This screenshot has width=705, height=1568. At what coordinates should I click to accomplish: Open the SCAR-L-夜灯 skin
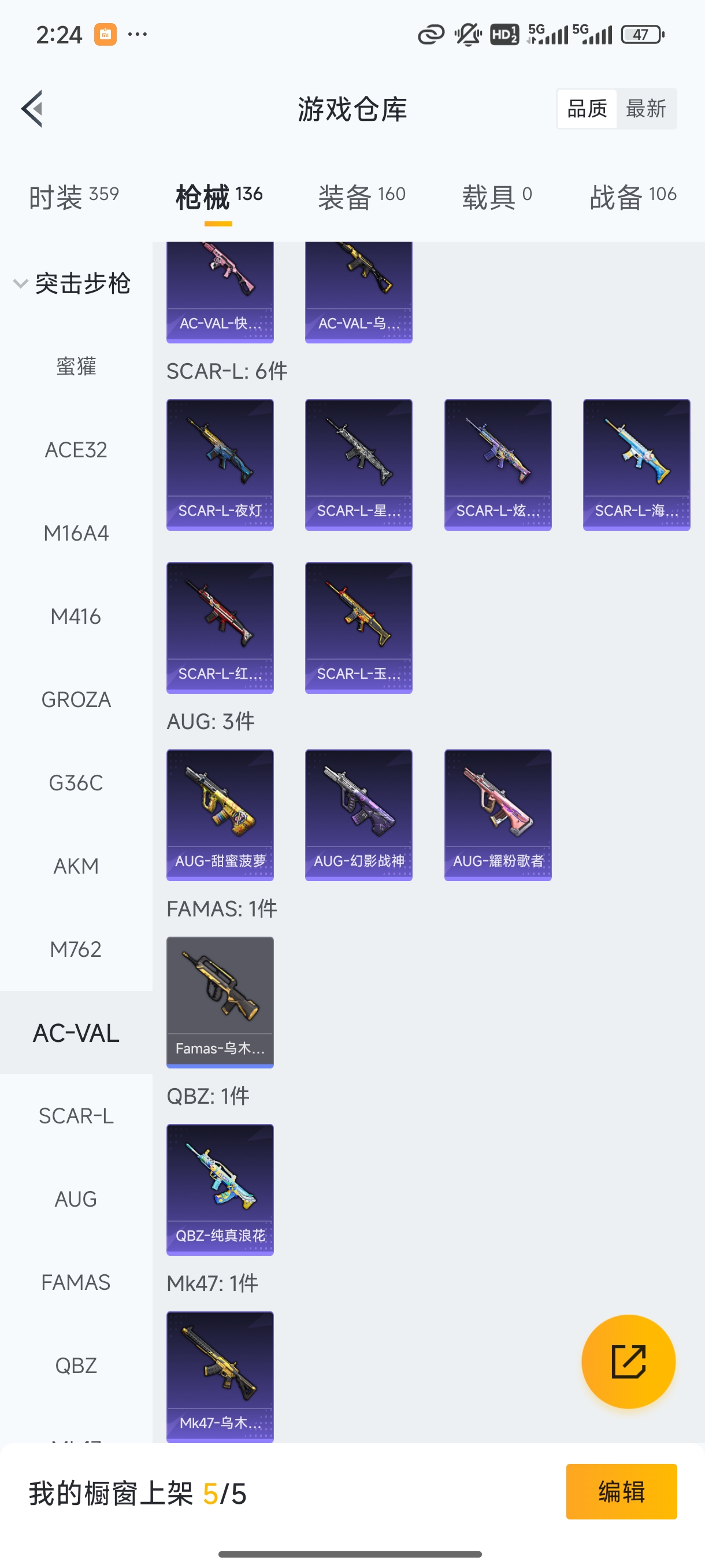coord(220,464)
